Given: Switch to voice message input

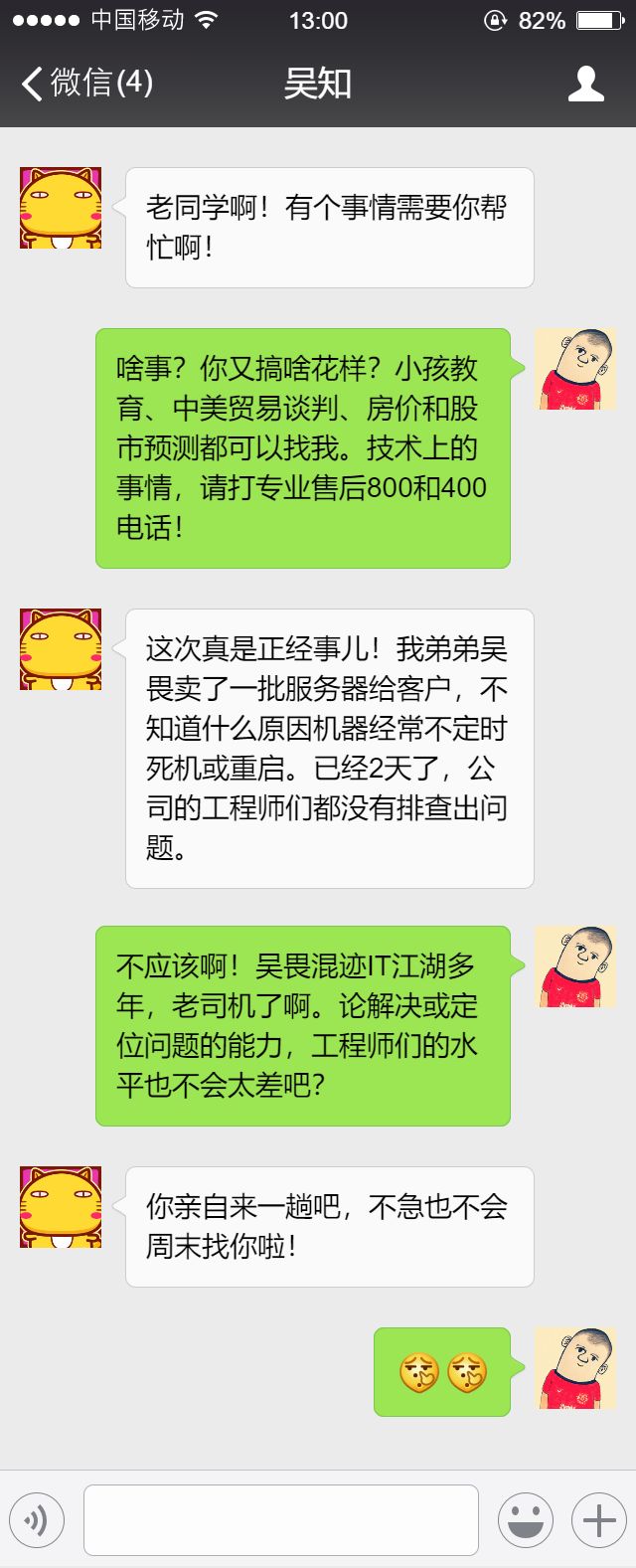Looking at the screenshot, I should coord(37,1520).
